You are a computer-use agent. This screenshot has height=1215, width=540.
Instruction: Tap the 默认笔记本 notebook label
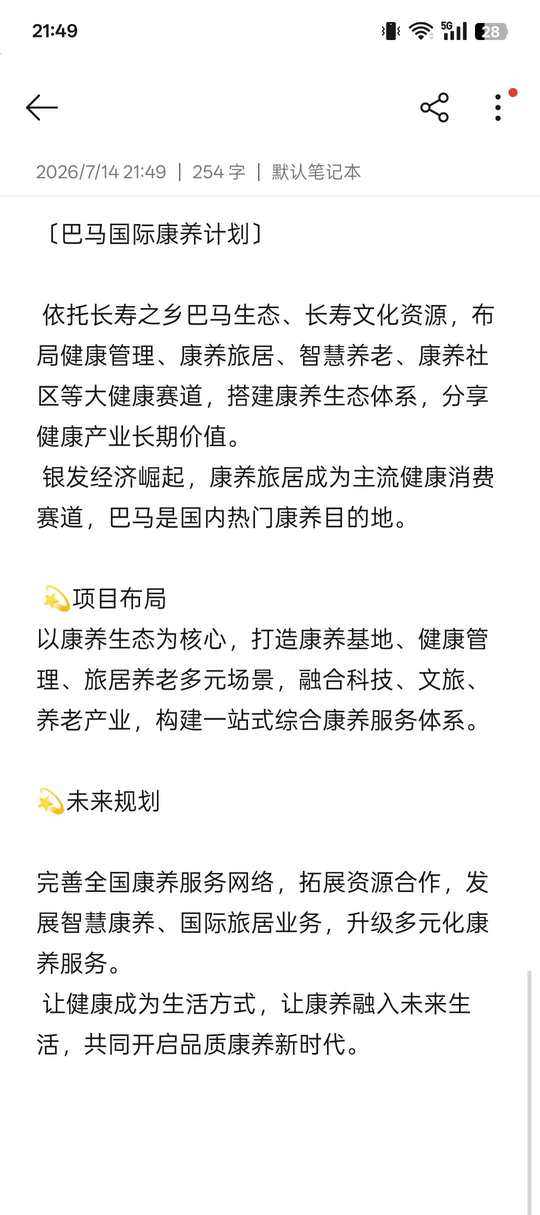316,172
